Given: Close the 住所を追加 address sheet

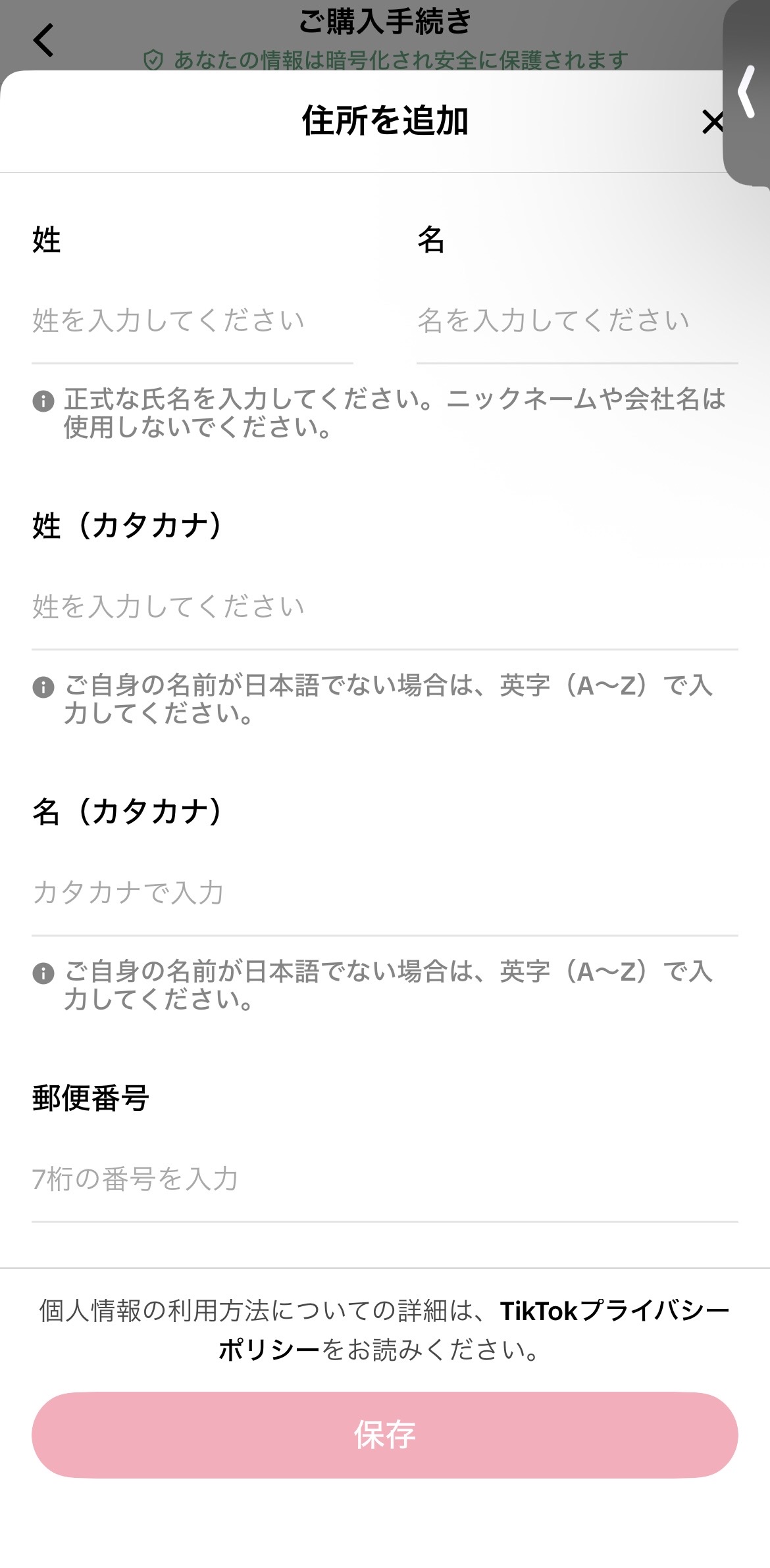Looking at the screenshot, I should (x=711, y=122).
